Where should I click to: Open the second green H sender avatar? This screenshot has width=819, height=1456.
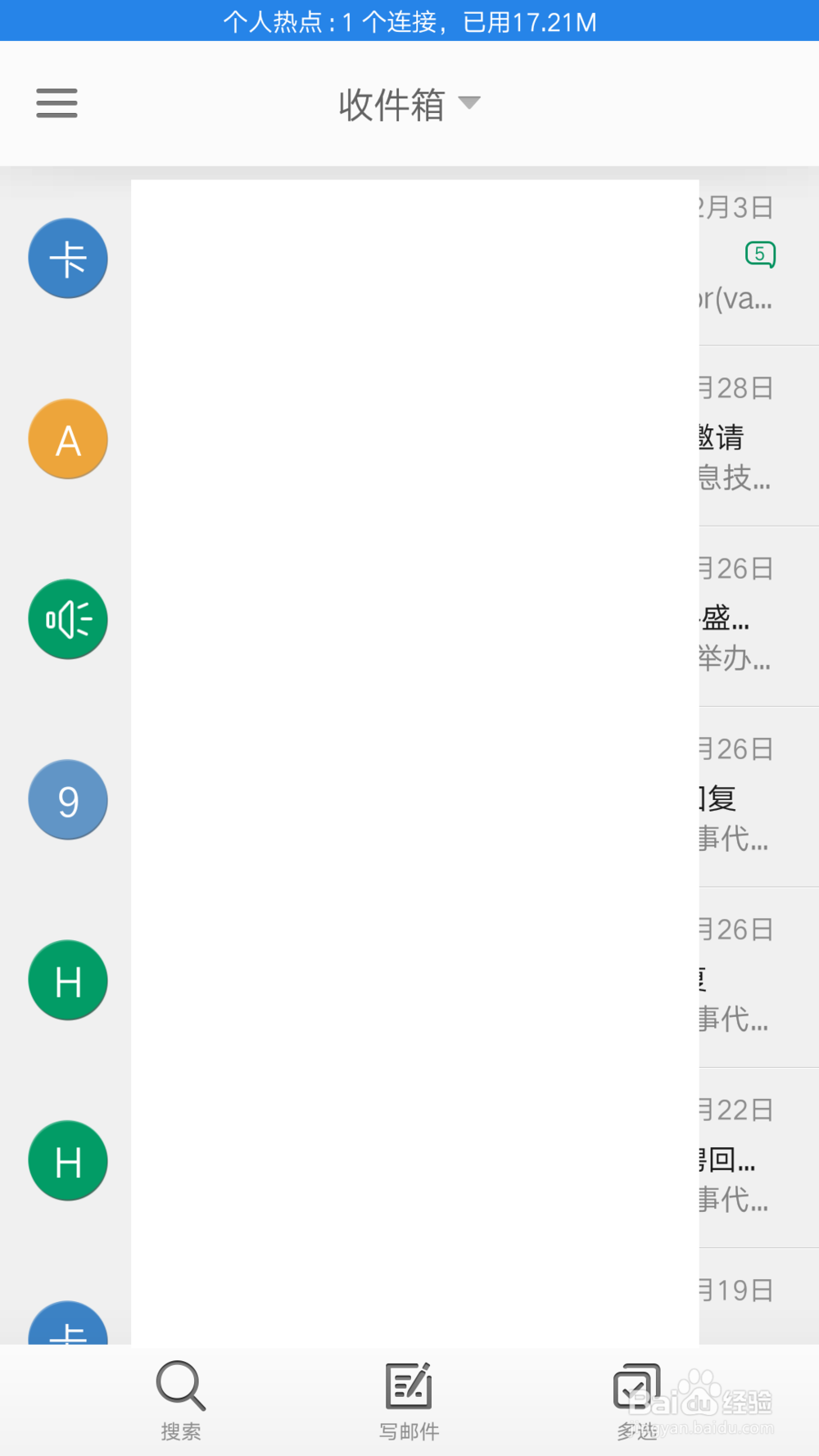(x=68, y=1161)
